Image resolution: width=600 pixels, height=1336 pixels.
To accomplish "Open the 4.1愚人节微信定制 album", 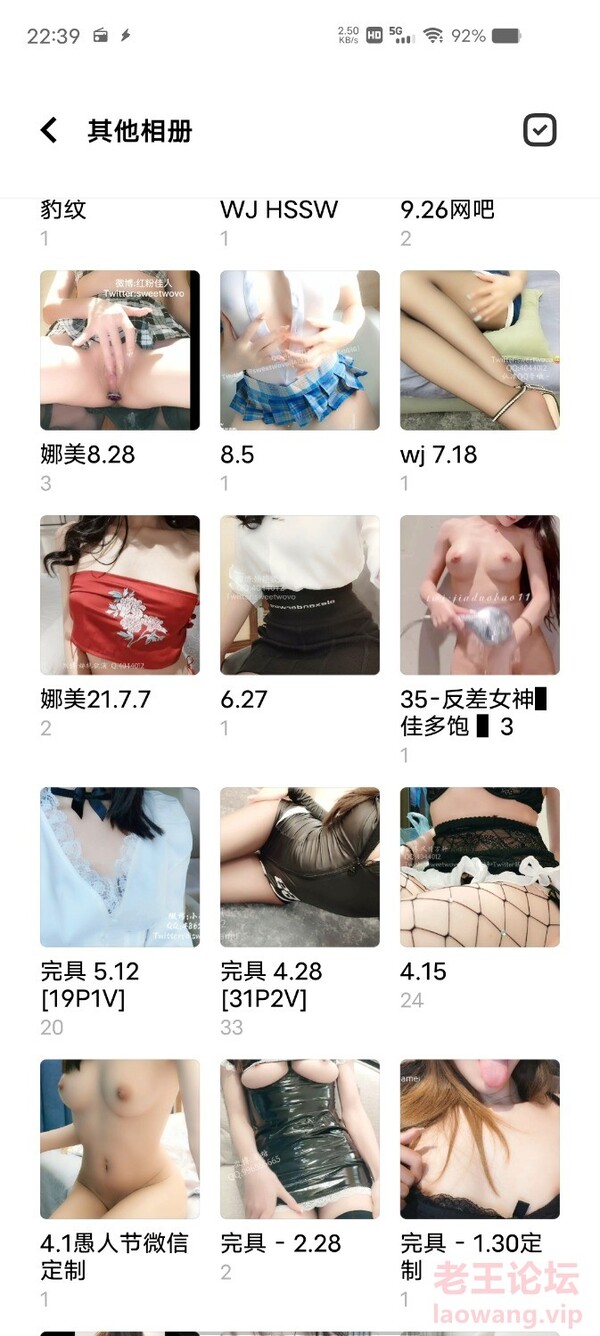I will [x=120, y=1139].
